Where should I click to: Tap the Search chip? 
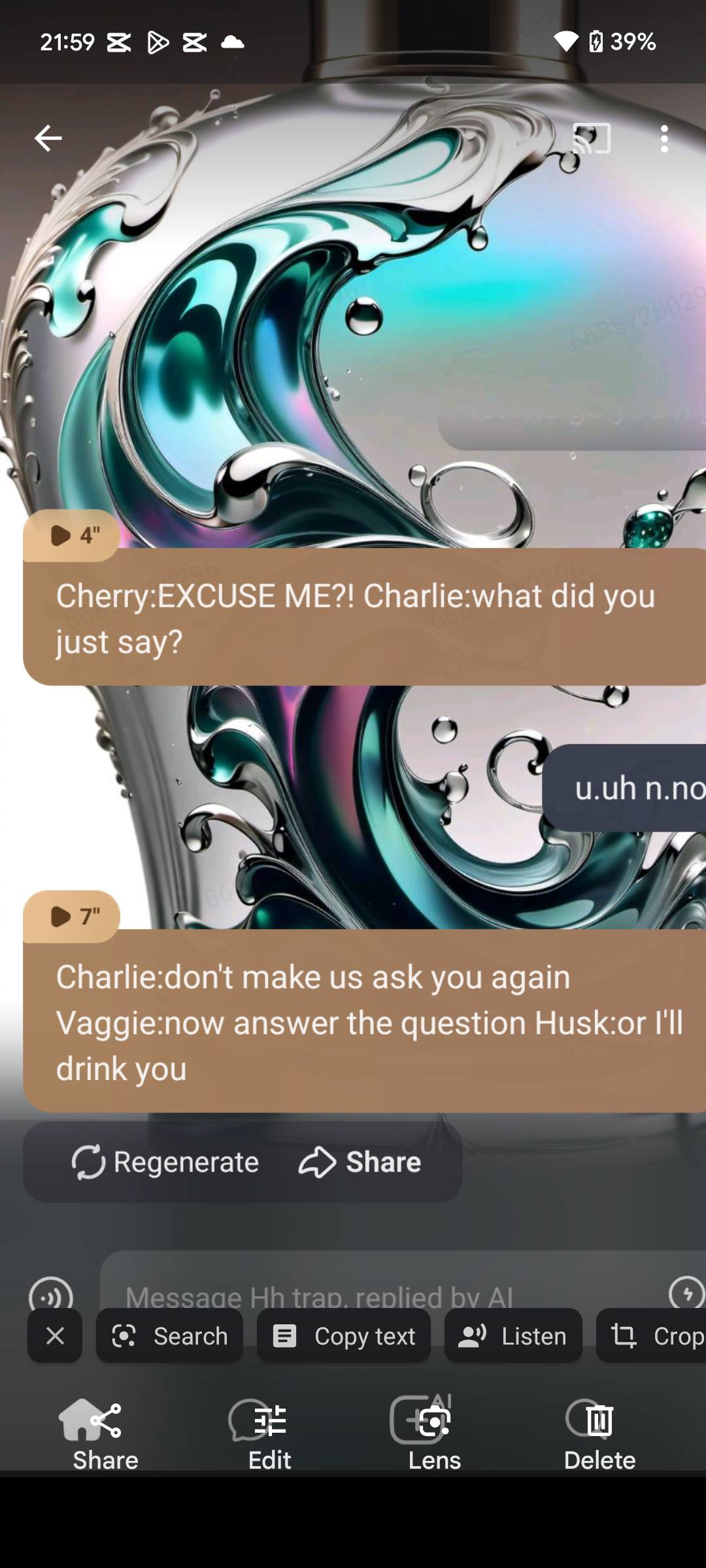170,1336
